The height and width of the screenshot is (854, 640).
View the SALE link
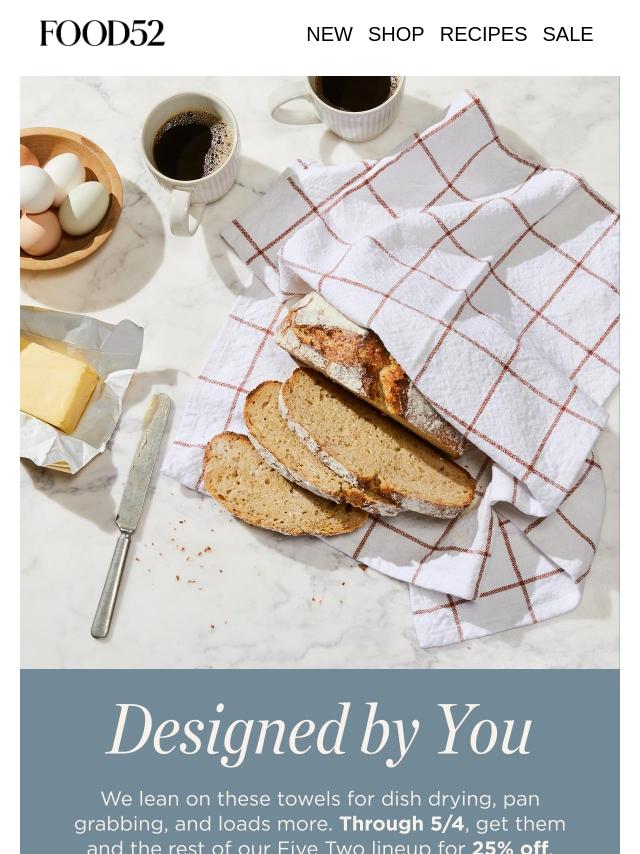(x=567, y=34)
